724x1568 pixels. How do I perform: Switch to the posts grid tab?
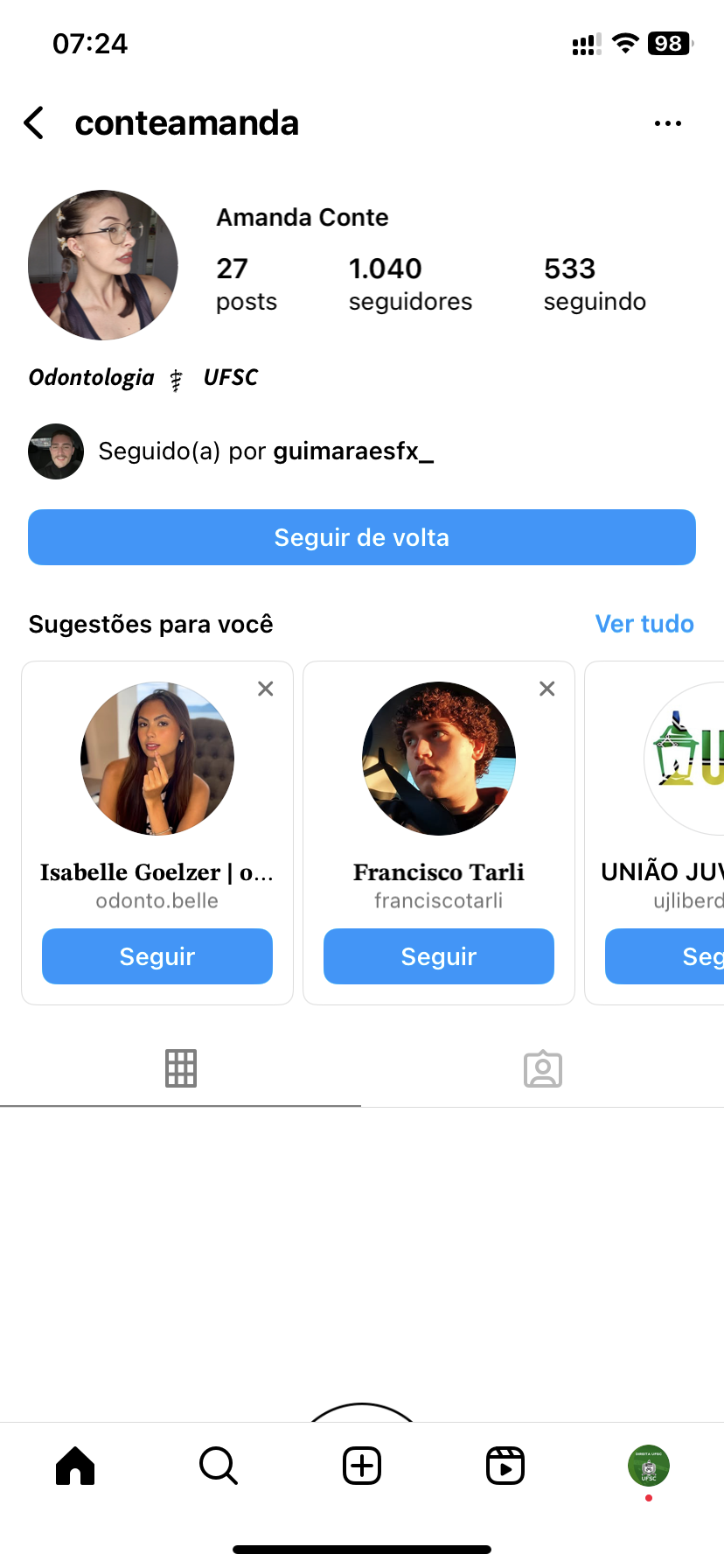181,1068
